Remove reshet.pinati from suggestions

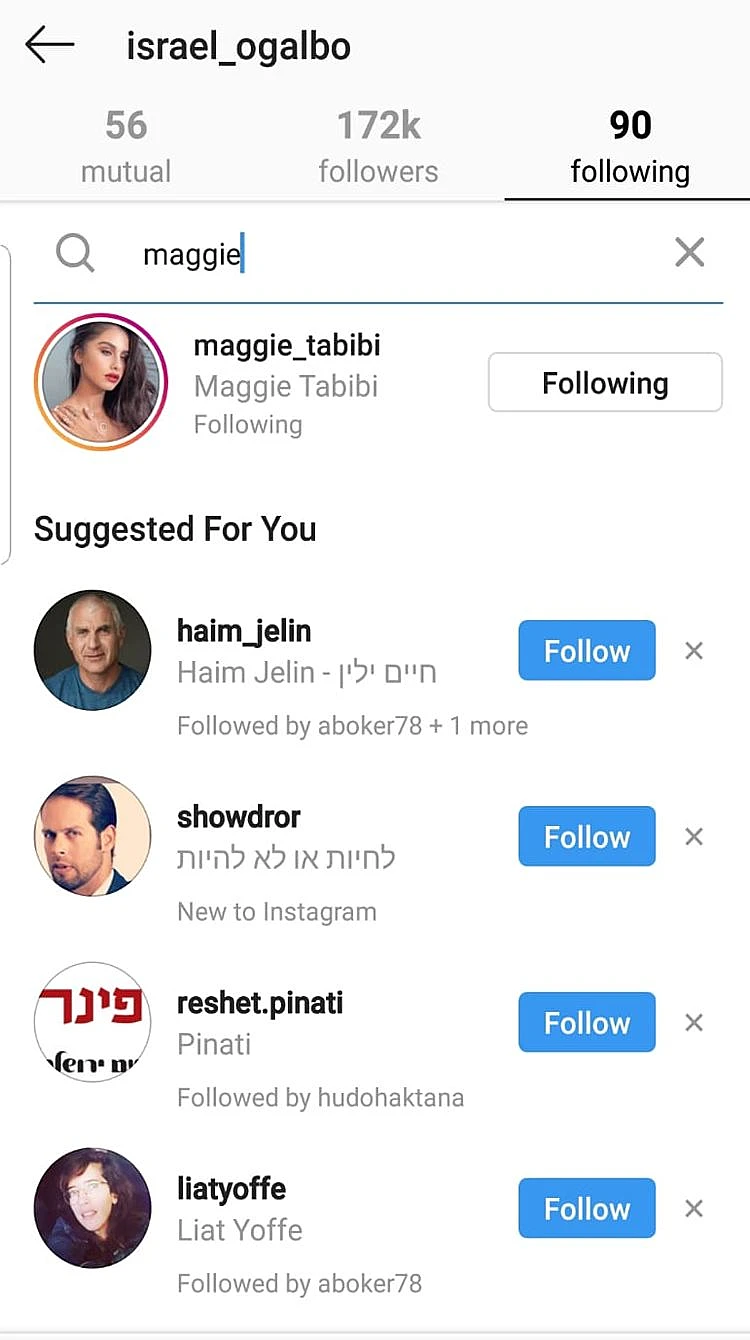pos(694,1023)
